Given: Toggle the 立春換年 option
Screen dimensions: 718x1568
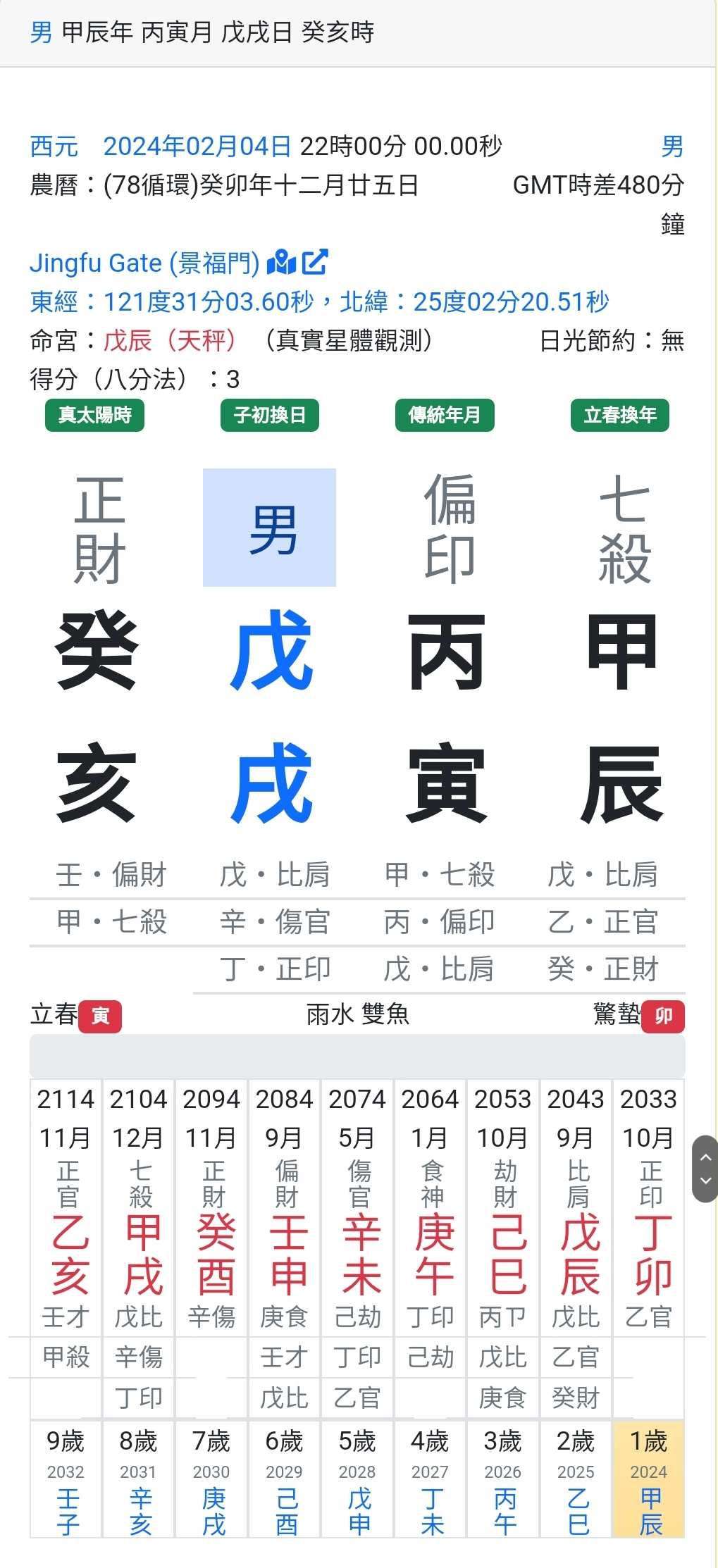Looking at the screenshot, I should coord(619,415).
